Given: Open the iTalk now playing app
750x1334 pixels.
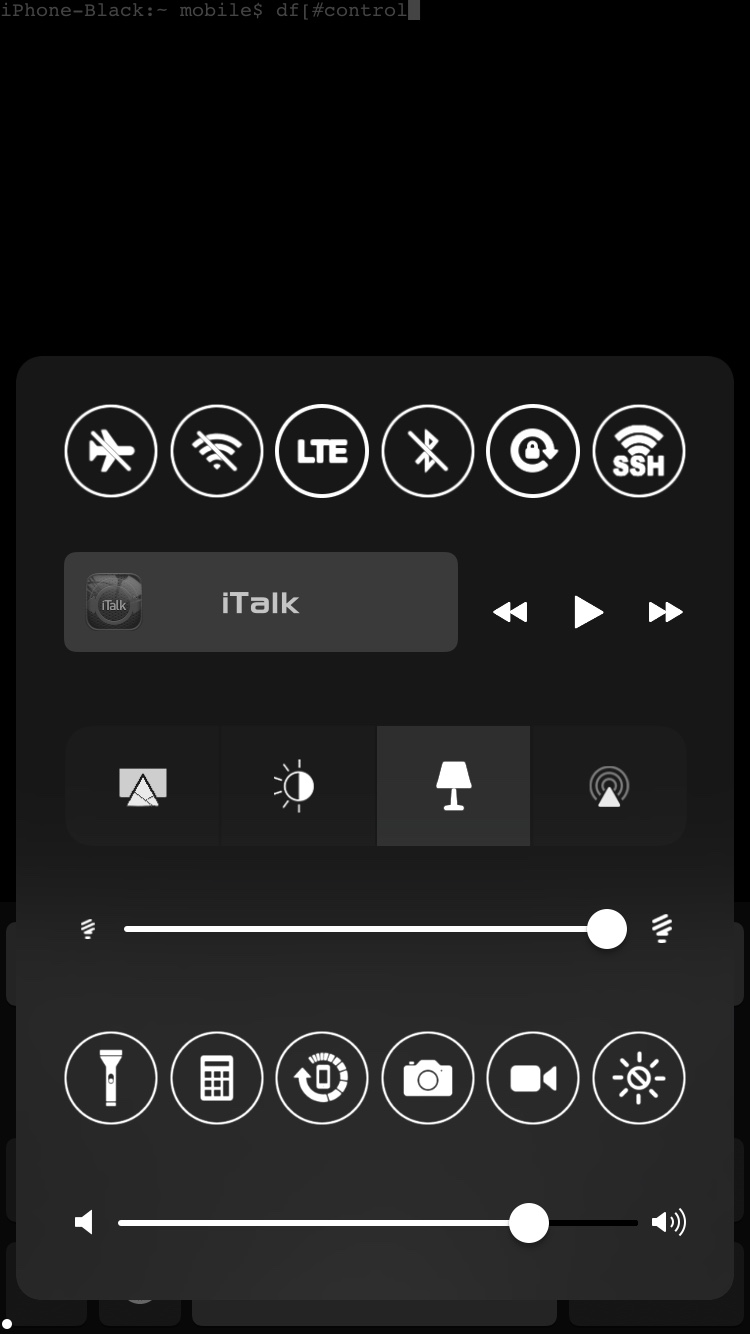Looking at the screenshot, I should click(x=261, y=602).
